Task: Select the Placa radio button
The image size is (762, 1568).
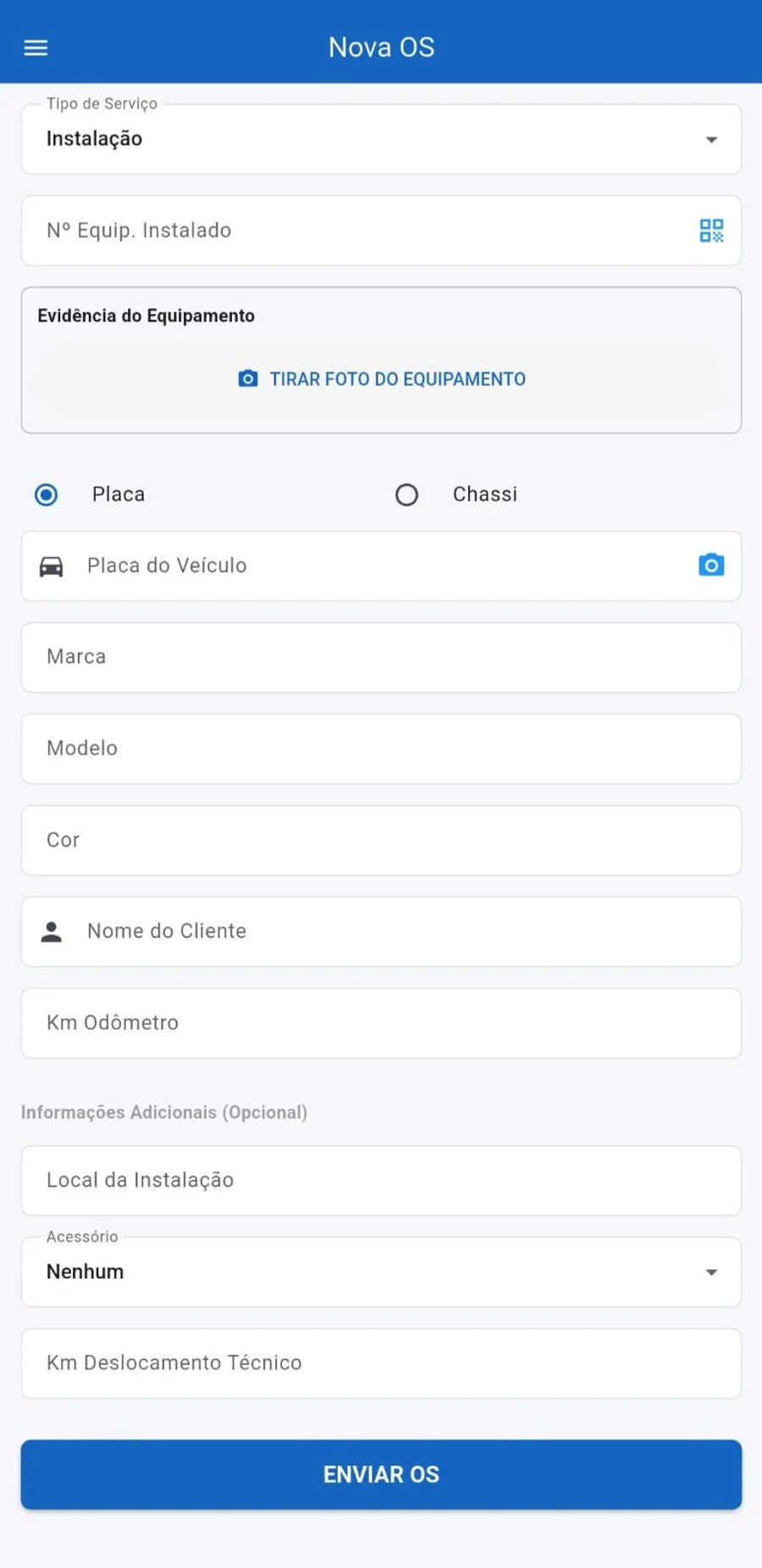Action: 47,494
